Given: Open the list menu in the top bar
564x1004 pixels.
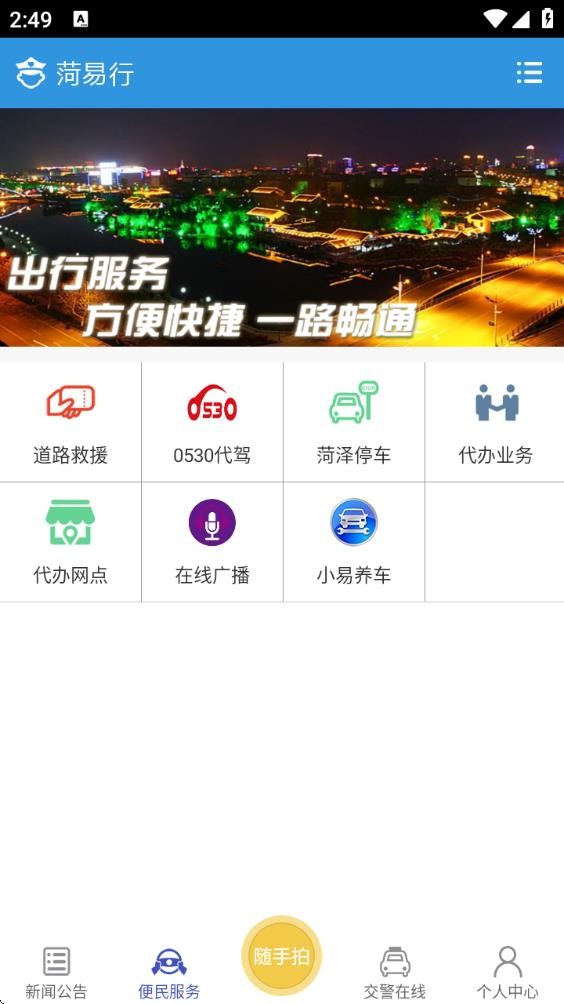Looking at the screenshot, I should point(529,73).
